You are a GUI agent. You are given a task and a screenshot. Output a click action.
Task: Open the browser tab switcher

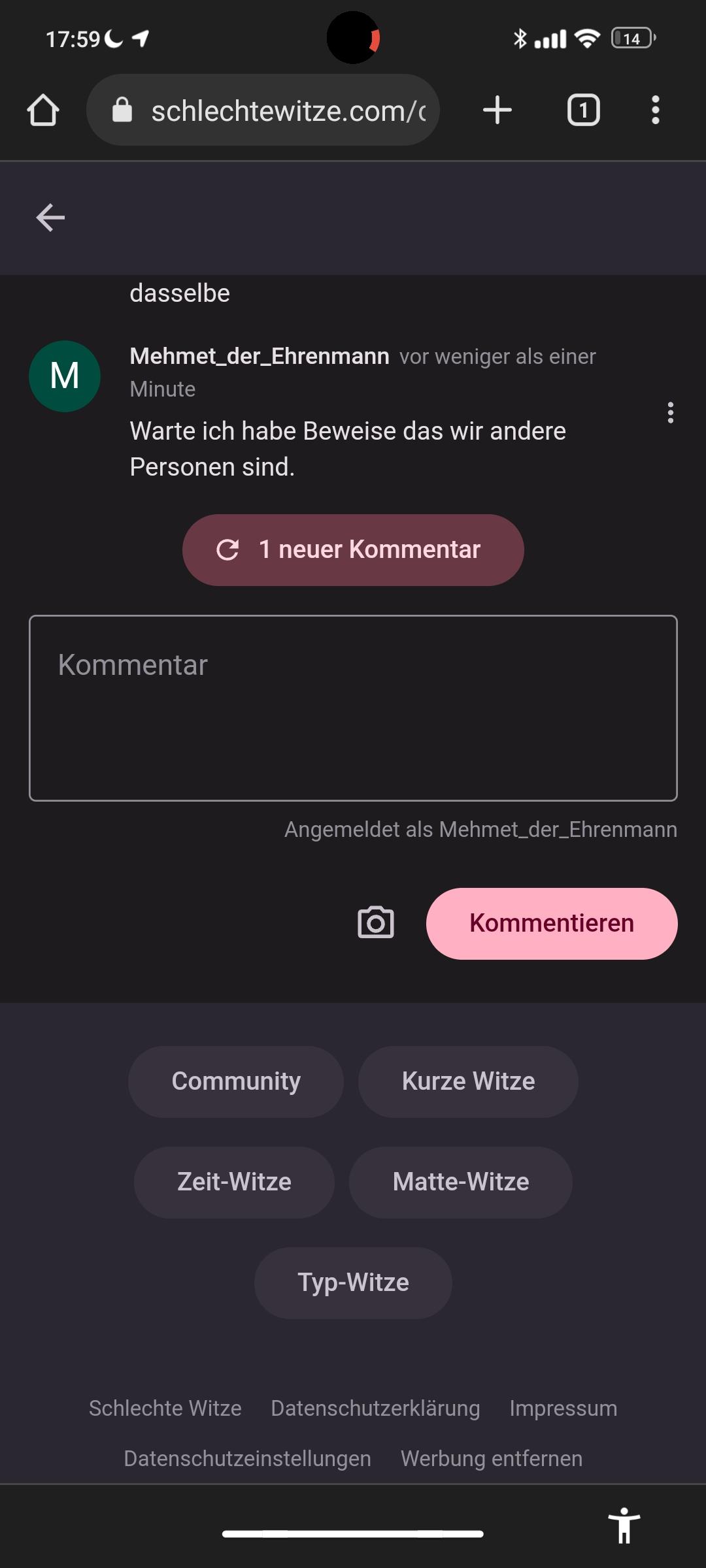(x=583, y=110)
